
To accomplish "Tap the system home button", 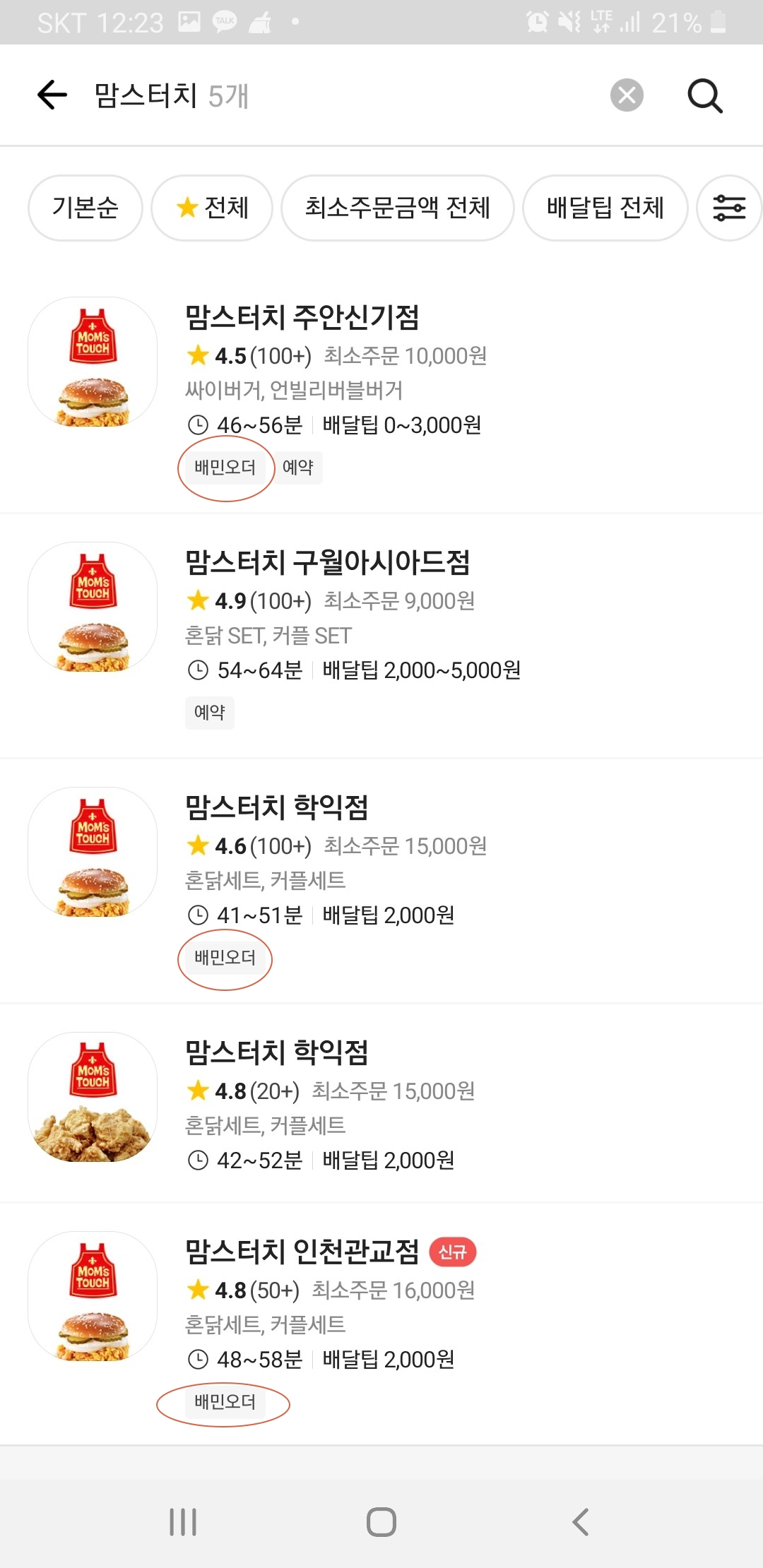I will [381, 1521].
